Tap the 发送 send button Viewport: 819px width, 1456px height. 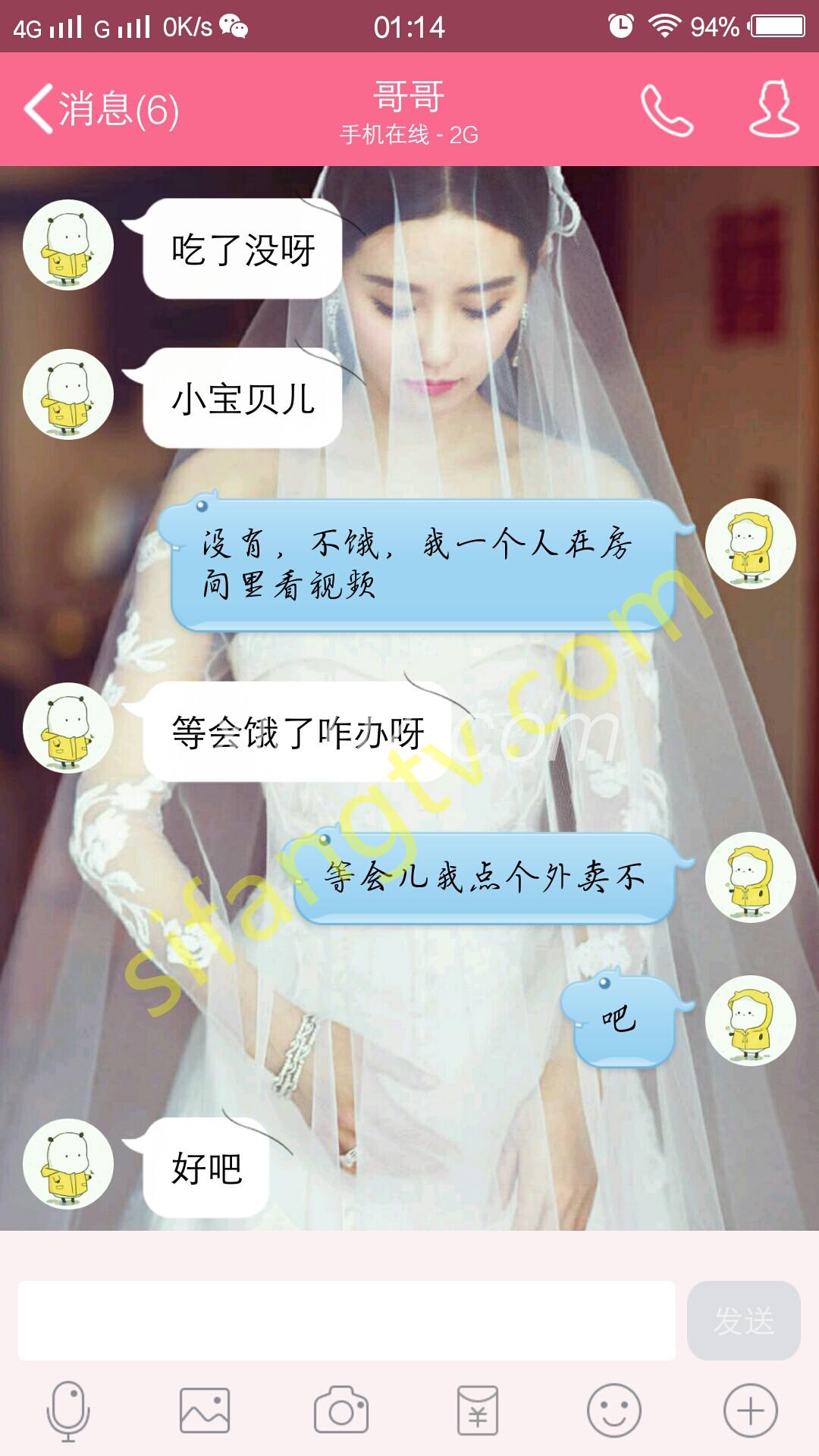coord(743,1320)
